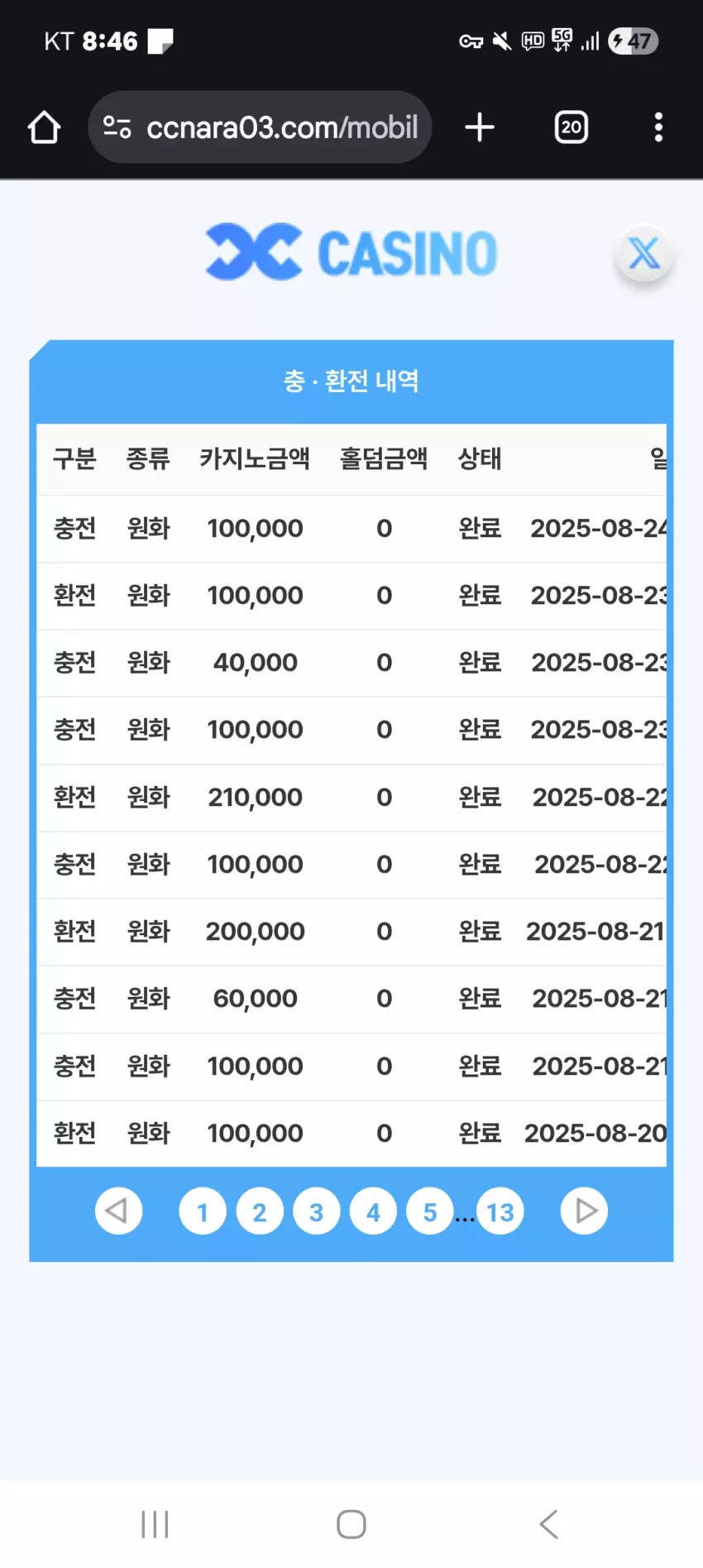Tap the previous page arrow
This screenshot has width=703, height=1568.
(118, 1211)
